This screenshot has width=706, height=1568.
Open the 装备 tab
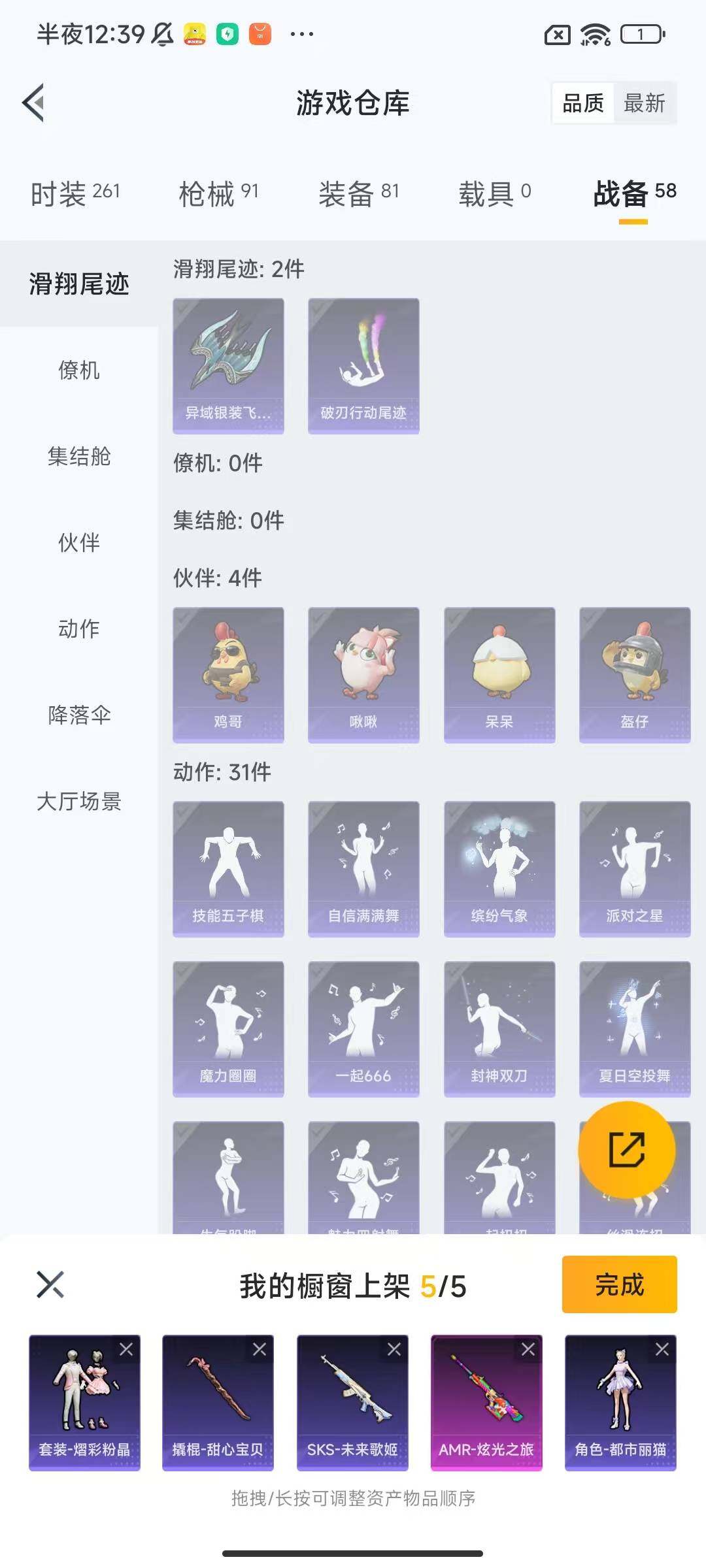(358, 193)
